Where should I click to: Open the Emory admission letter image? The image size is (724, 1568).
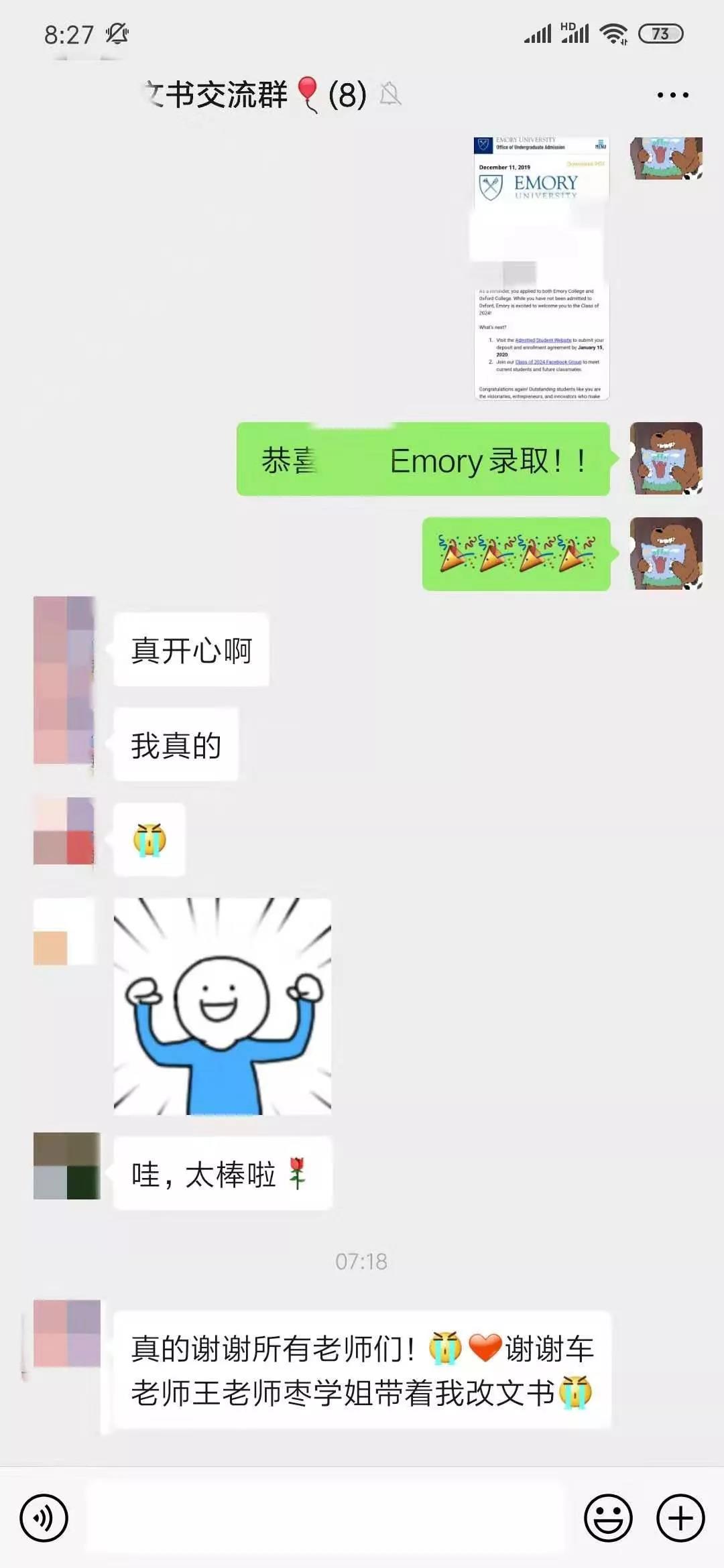point(541,268)
